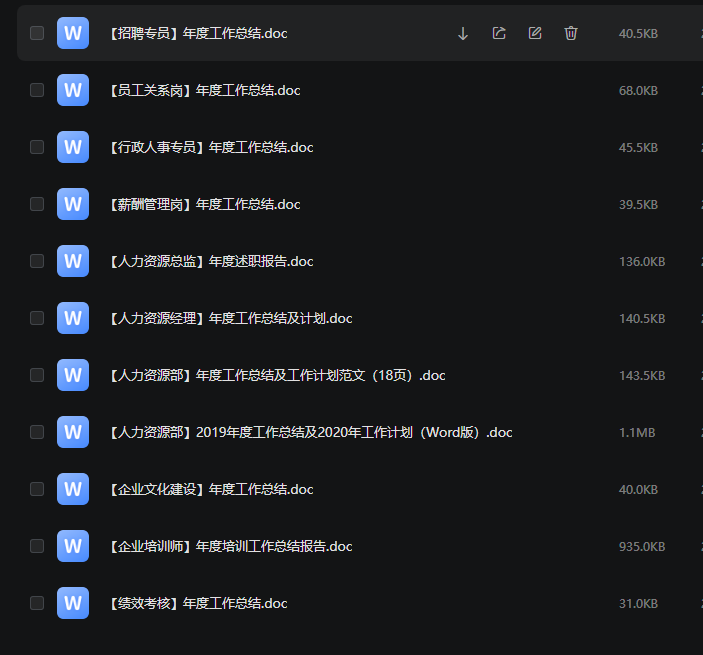Open 【薪酬管理岗】年度工作总结.doc

click(x=204, y=204)
